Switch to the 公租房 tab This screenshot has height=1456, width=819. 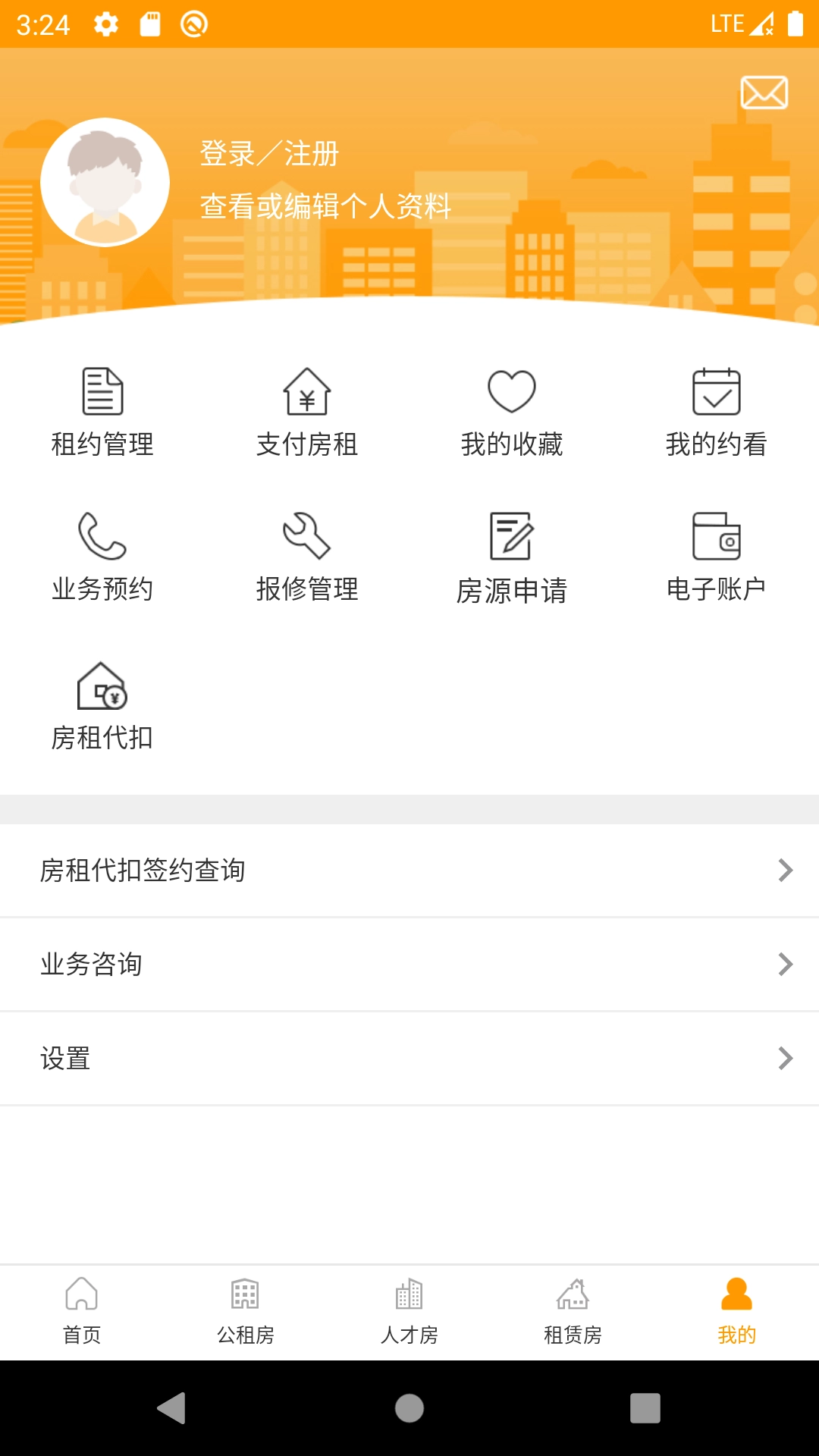click(x=246, y=1312)
